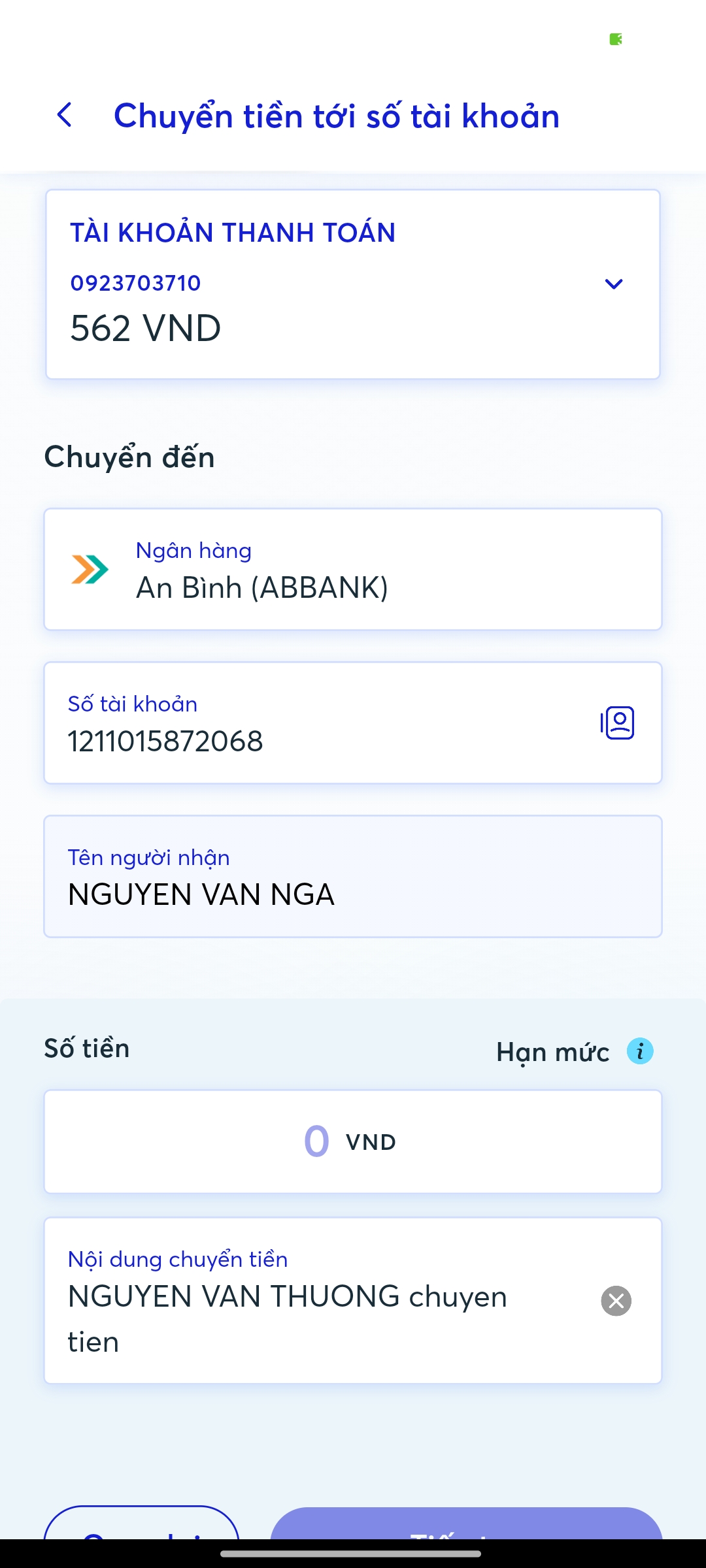Viewport: 706px width, 1568px height.
Task: Enter the amount in the VND field
Action: (353, 1141)
